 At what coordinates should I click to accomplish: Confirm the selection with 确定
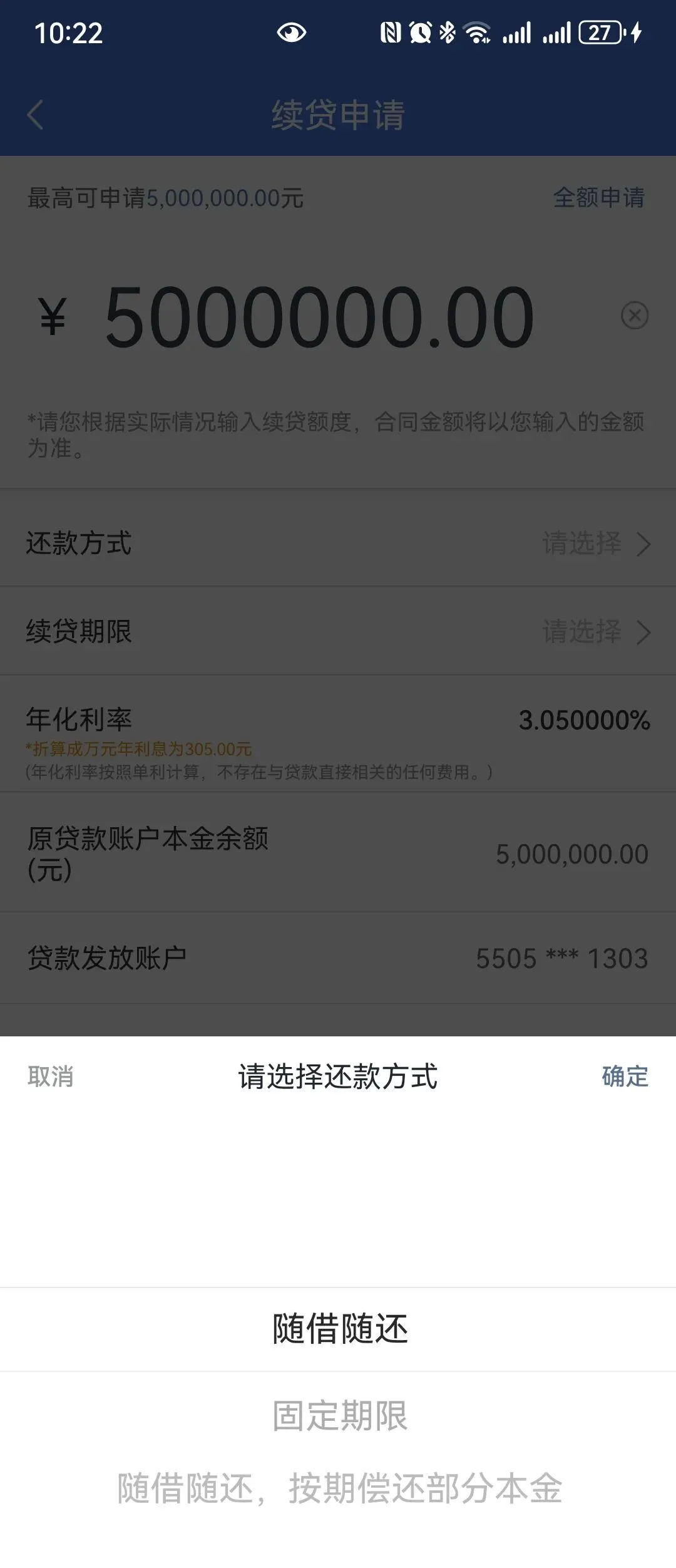(x=625, y=1077)
